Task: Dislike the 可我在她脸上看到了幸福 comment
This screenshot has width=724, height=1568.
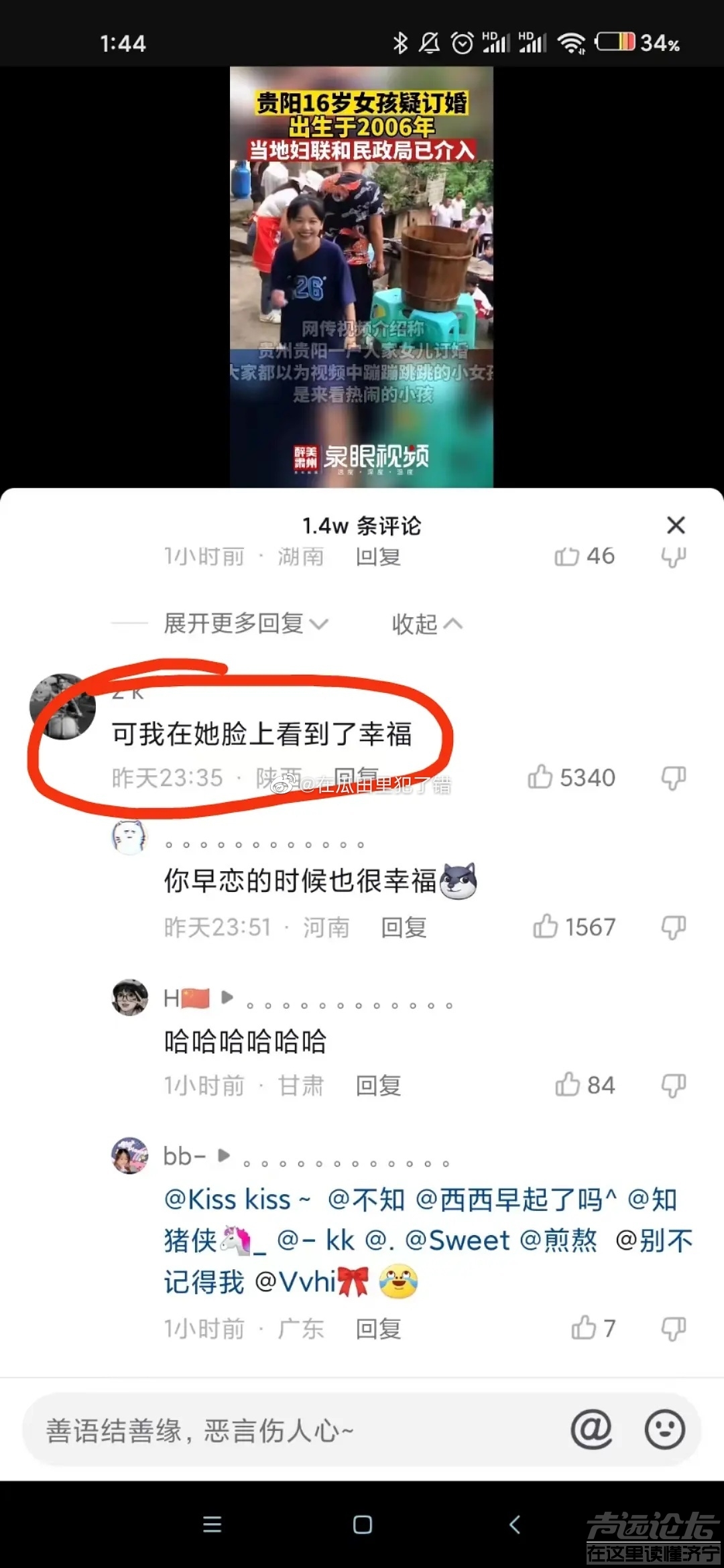Action: click(673, 778)
